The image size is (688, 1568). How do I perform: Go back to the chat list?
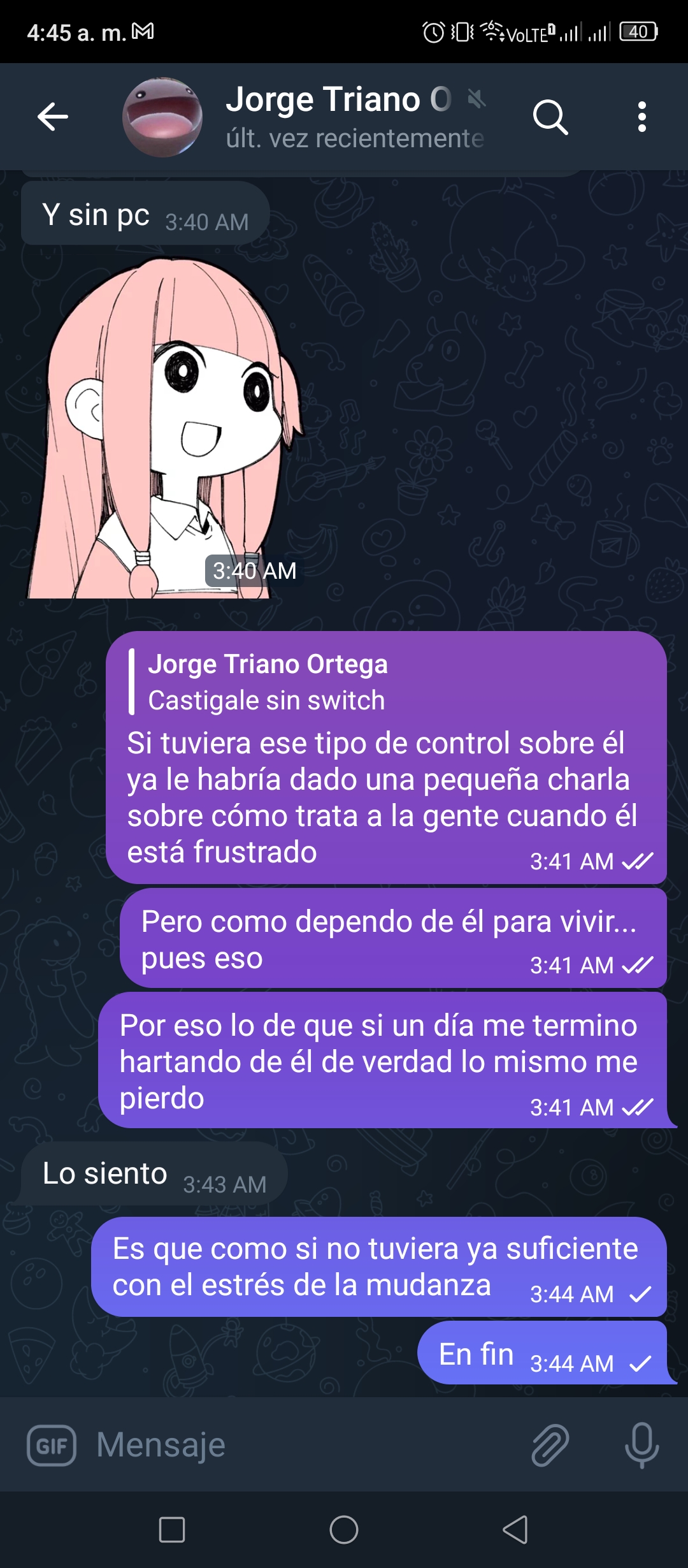coord(53,117)
